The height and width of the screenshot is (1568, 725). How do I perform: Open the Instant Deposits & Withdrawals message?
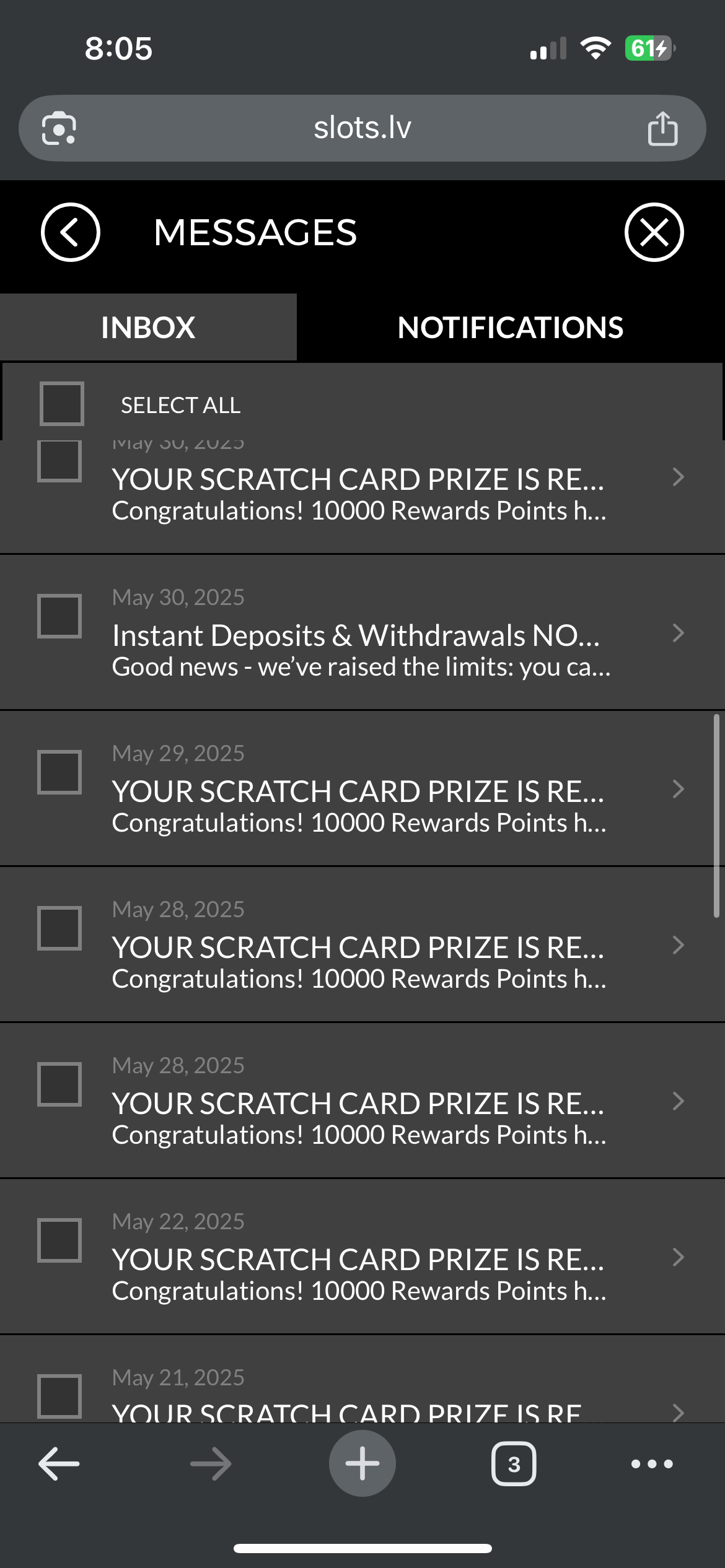pyautogui.click(x=362, y=633)
